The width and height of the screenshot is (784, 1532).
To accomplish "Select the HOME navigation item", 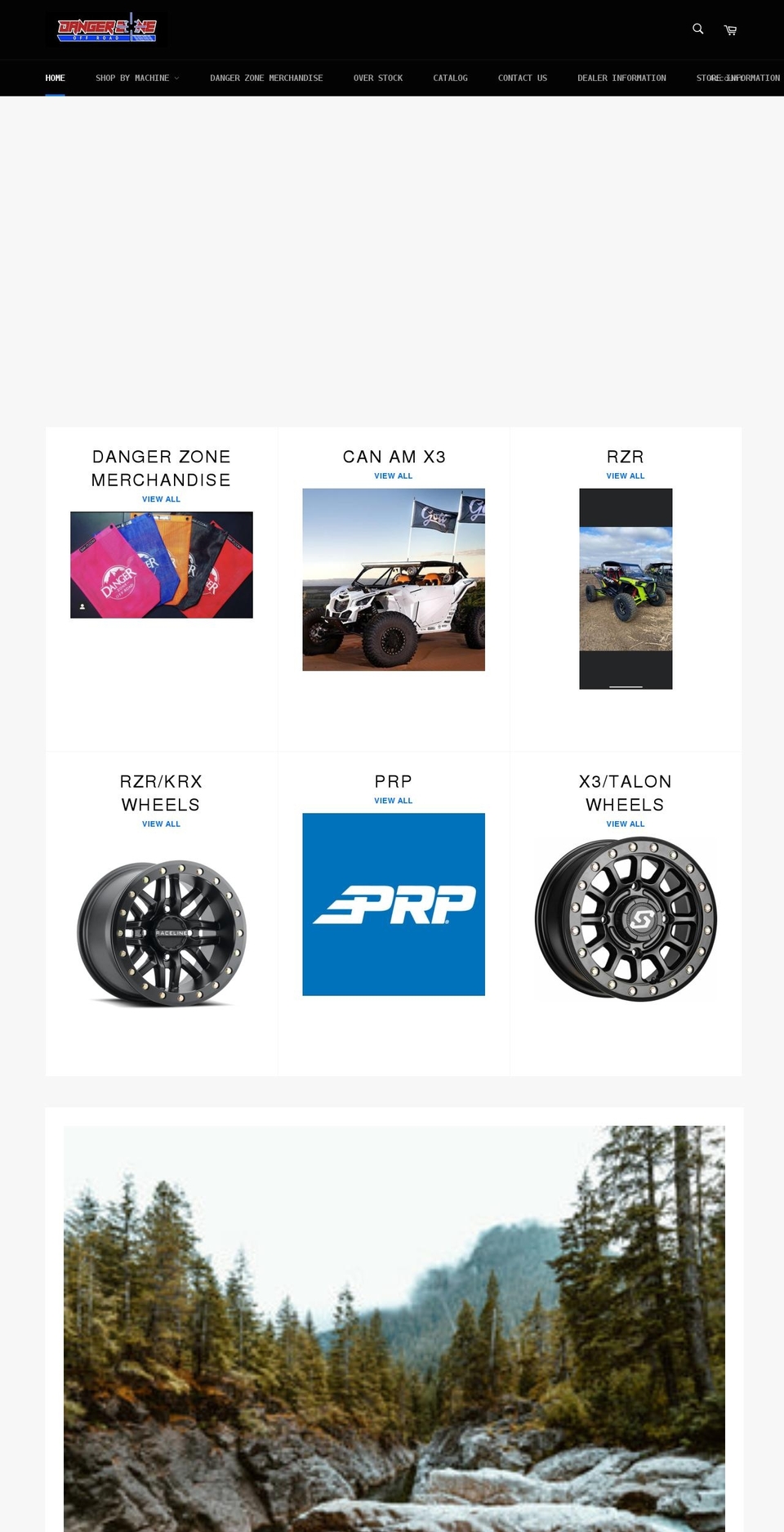I will click(55, 78).
